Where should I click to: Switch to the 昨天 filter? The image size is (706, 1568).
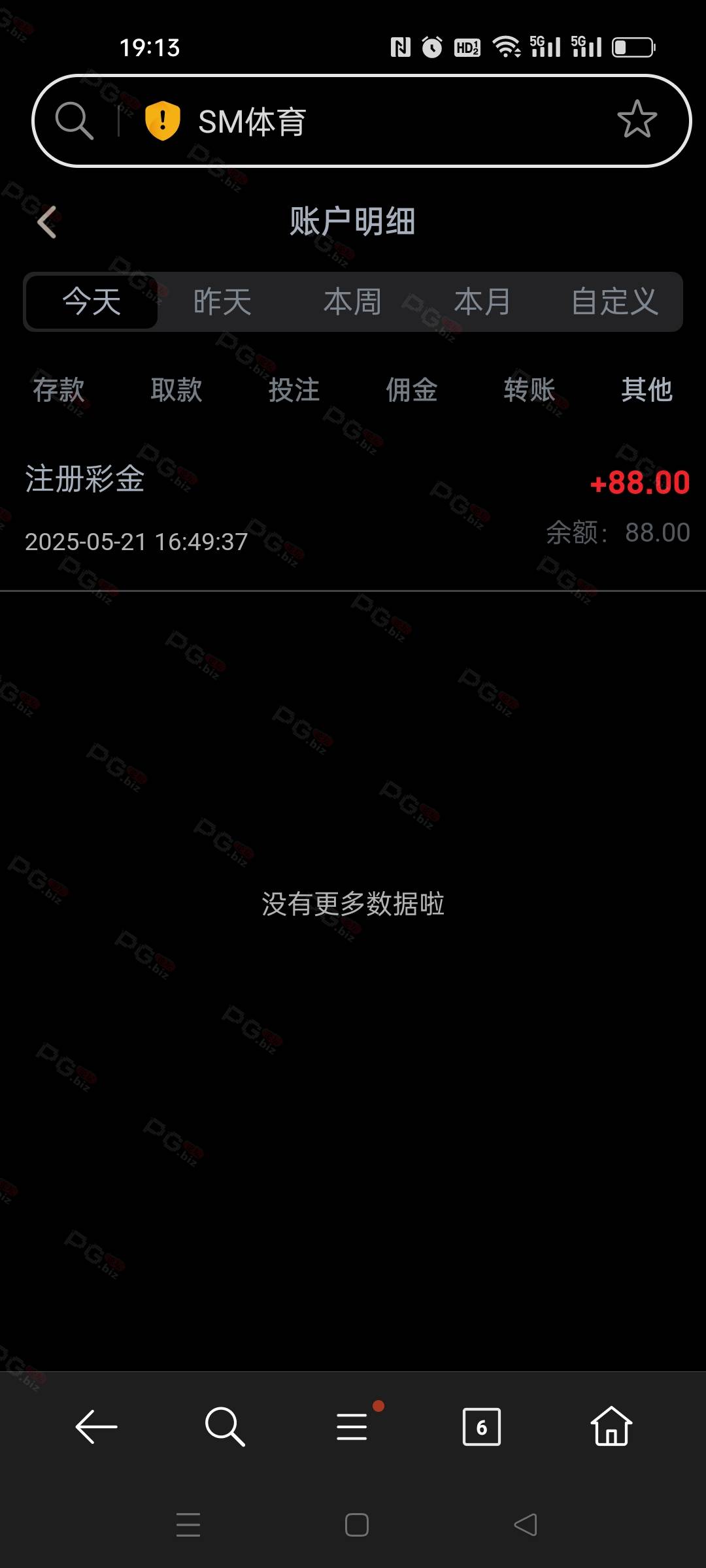pyautogui.click(x=222, y=302)
